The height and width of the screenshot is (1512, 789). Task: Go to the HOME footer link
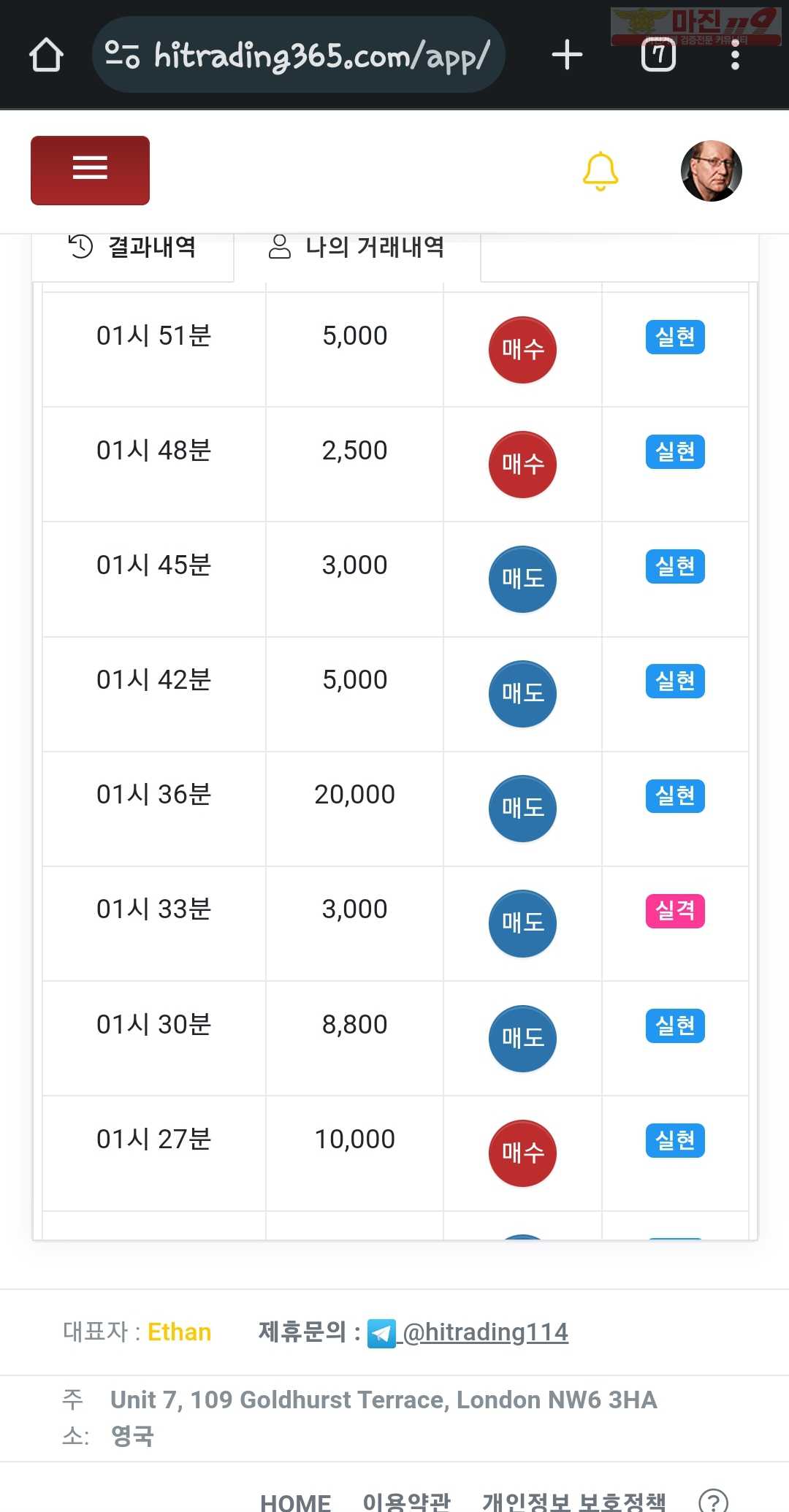point(296,1502)
